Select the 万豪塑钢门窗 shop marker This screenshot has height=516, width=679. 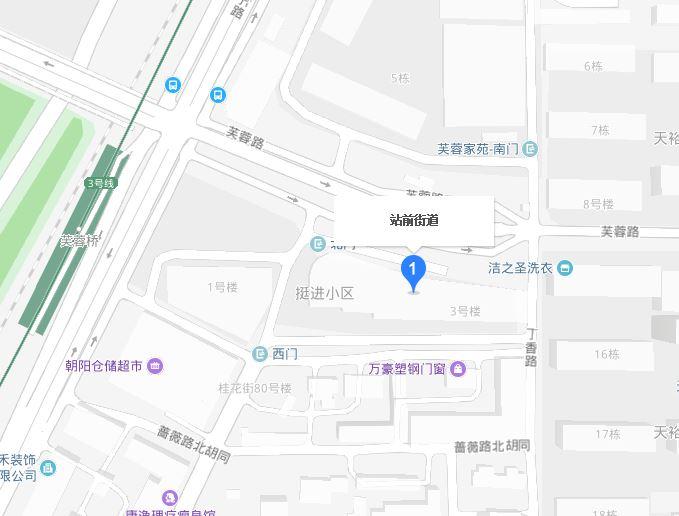pyautogui.click(x=458, y=369)
